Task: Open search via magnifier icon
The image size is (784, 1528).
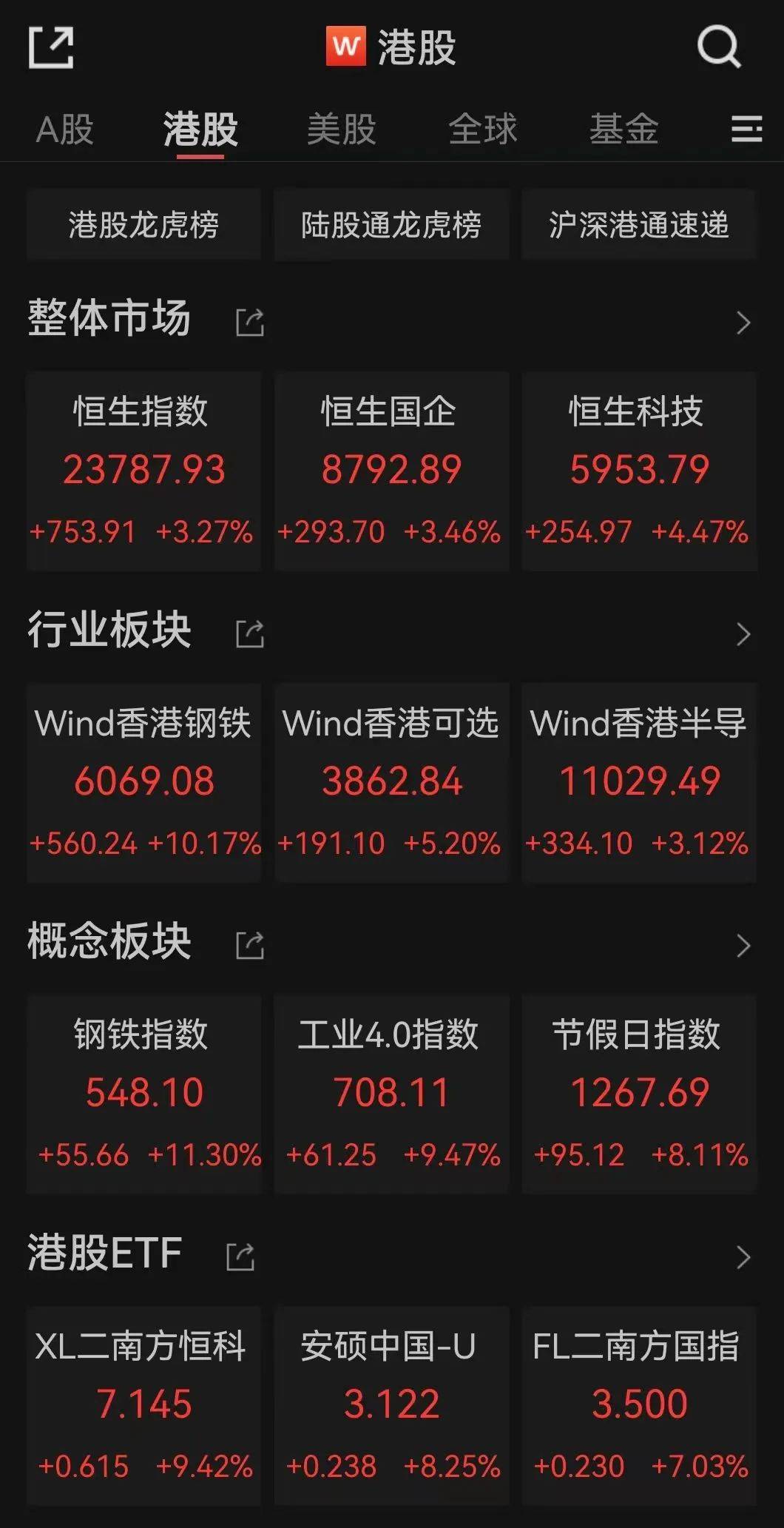Action: (718, 47)
